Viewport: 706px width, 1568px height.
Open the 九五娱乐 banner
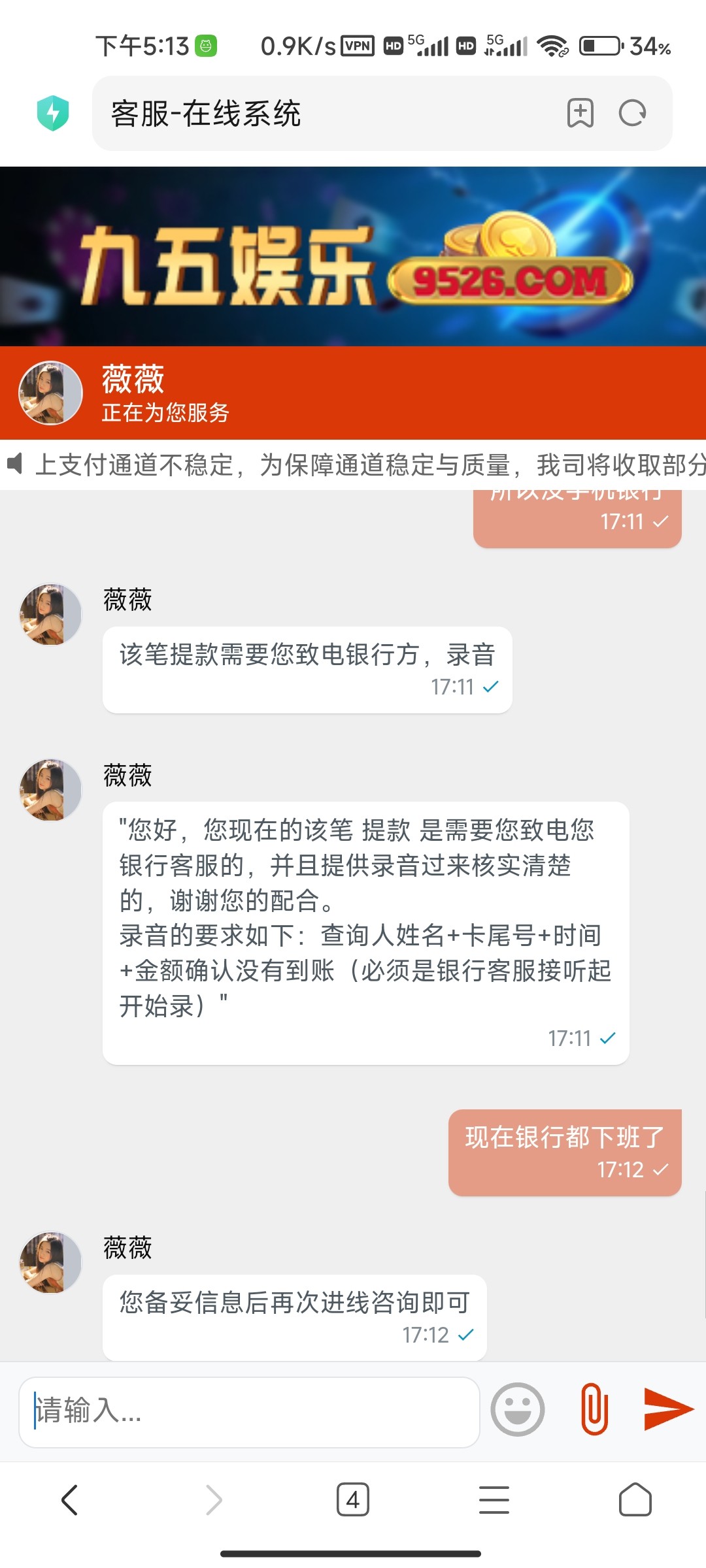pos(353,256)
